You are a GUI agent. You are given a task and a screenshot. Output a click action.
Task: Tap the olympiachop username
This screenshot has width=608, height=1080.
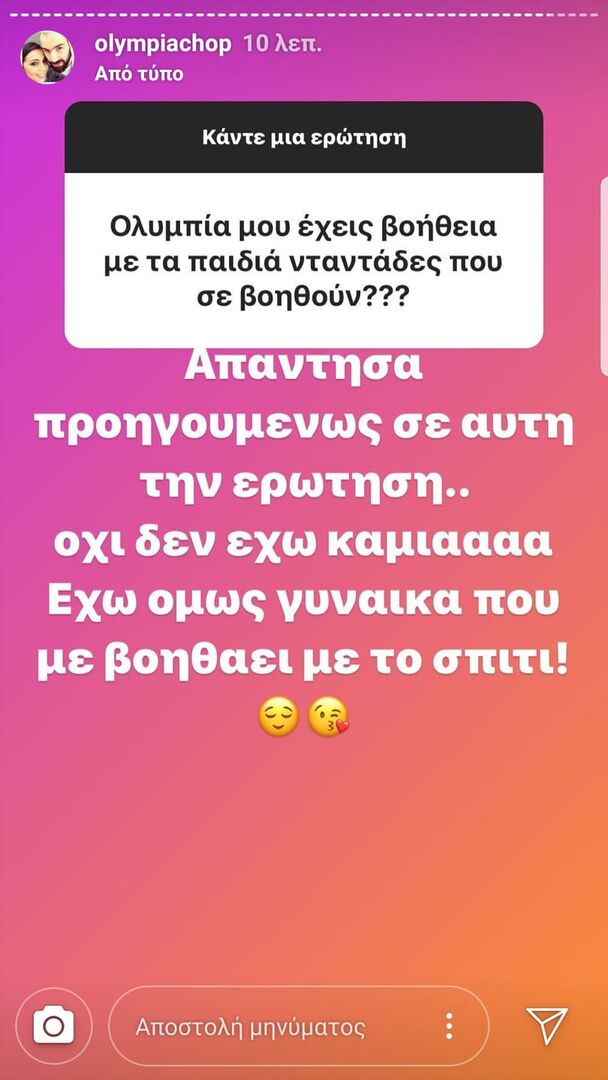162,45
